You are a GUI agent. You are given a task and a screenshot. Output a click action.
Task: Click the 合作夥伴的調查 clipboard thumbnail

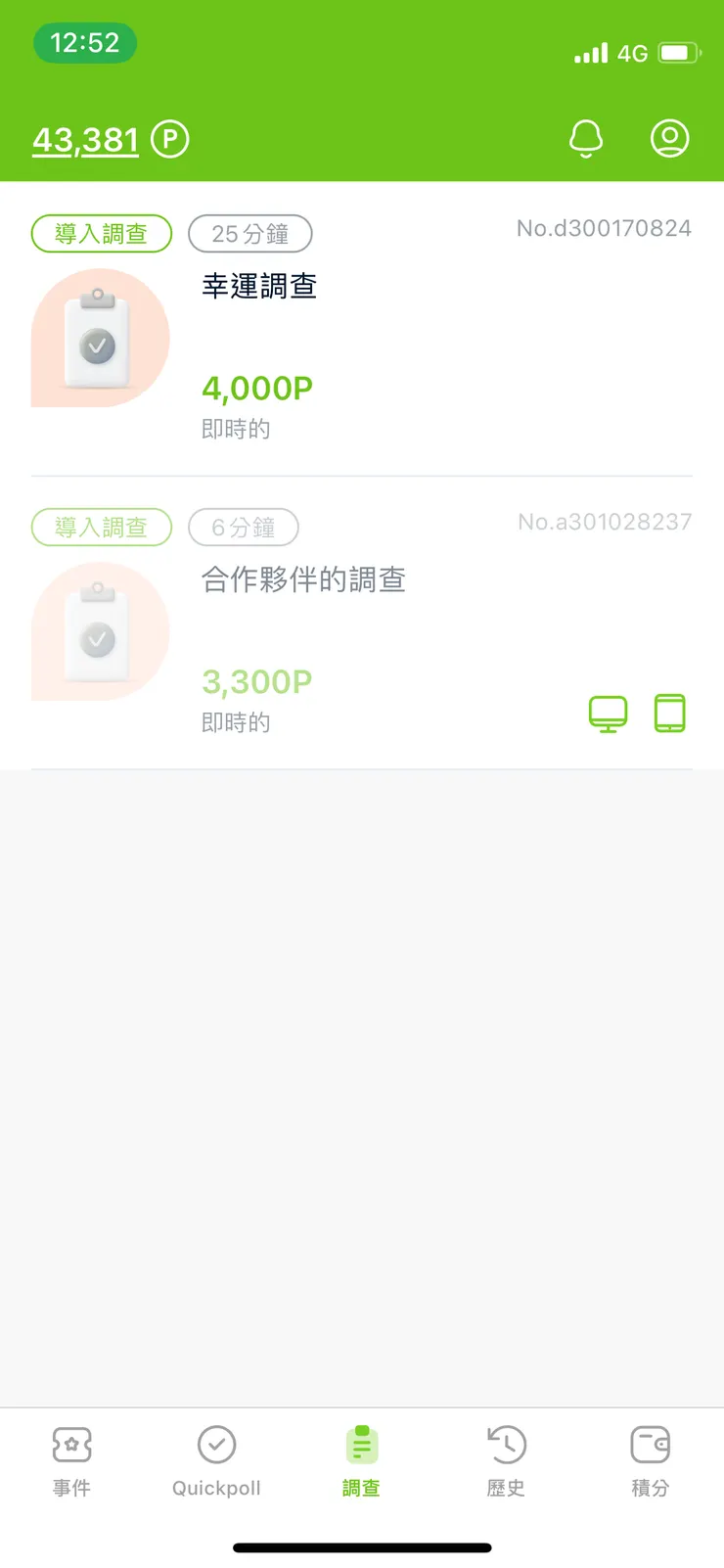tap(101, 632)
